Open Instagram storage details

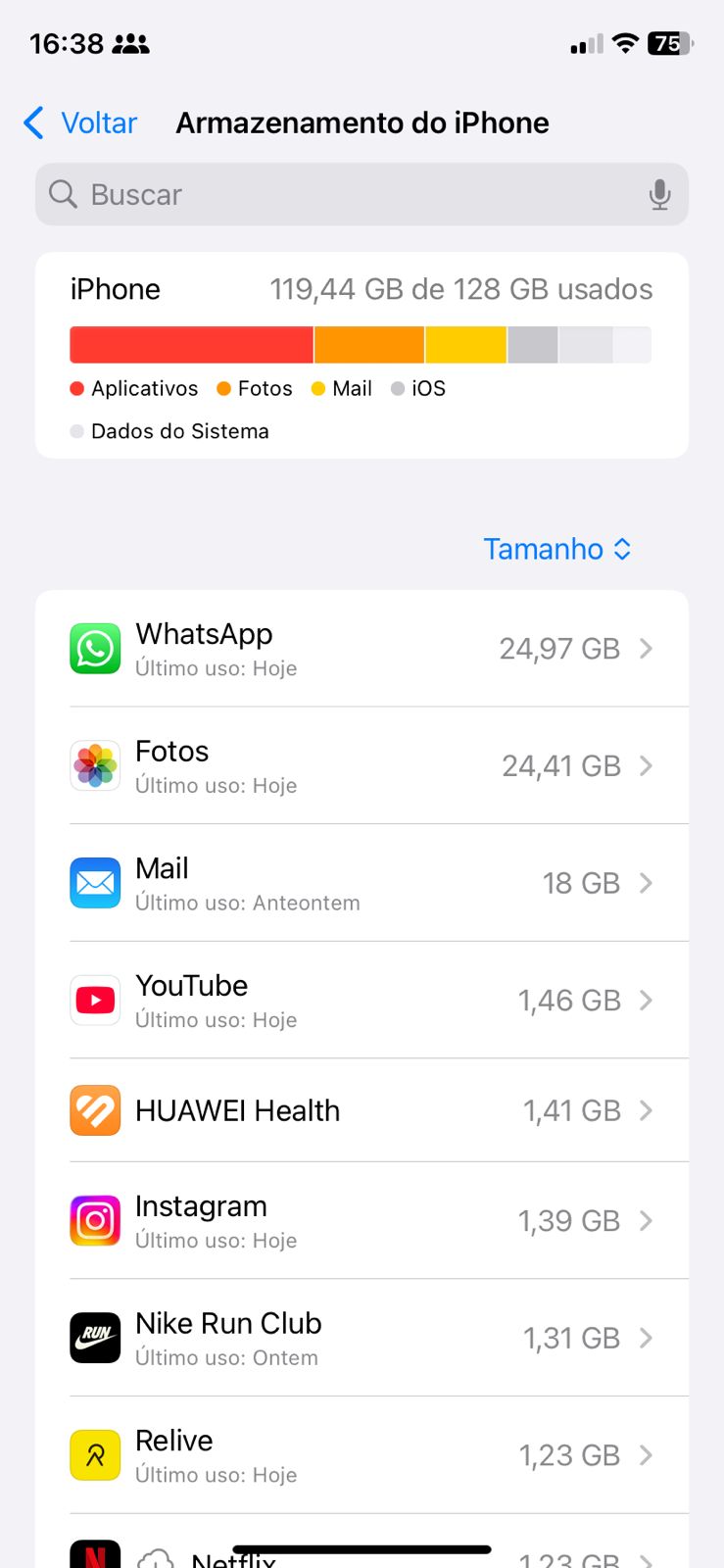(362, 1221)
